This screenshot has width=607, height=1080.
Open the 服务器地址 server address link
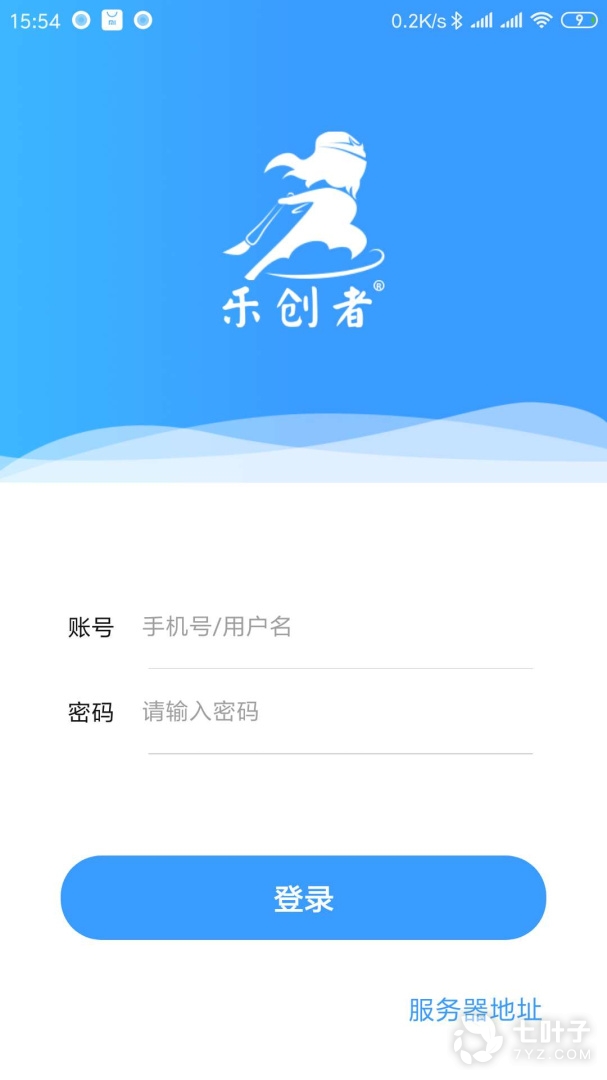(474, 1009)
